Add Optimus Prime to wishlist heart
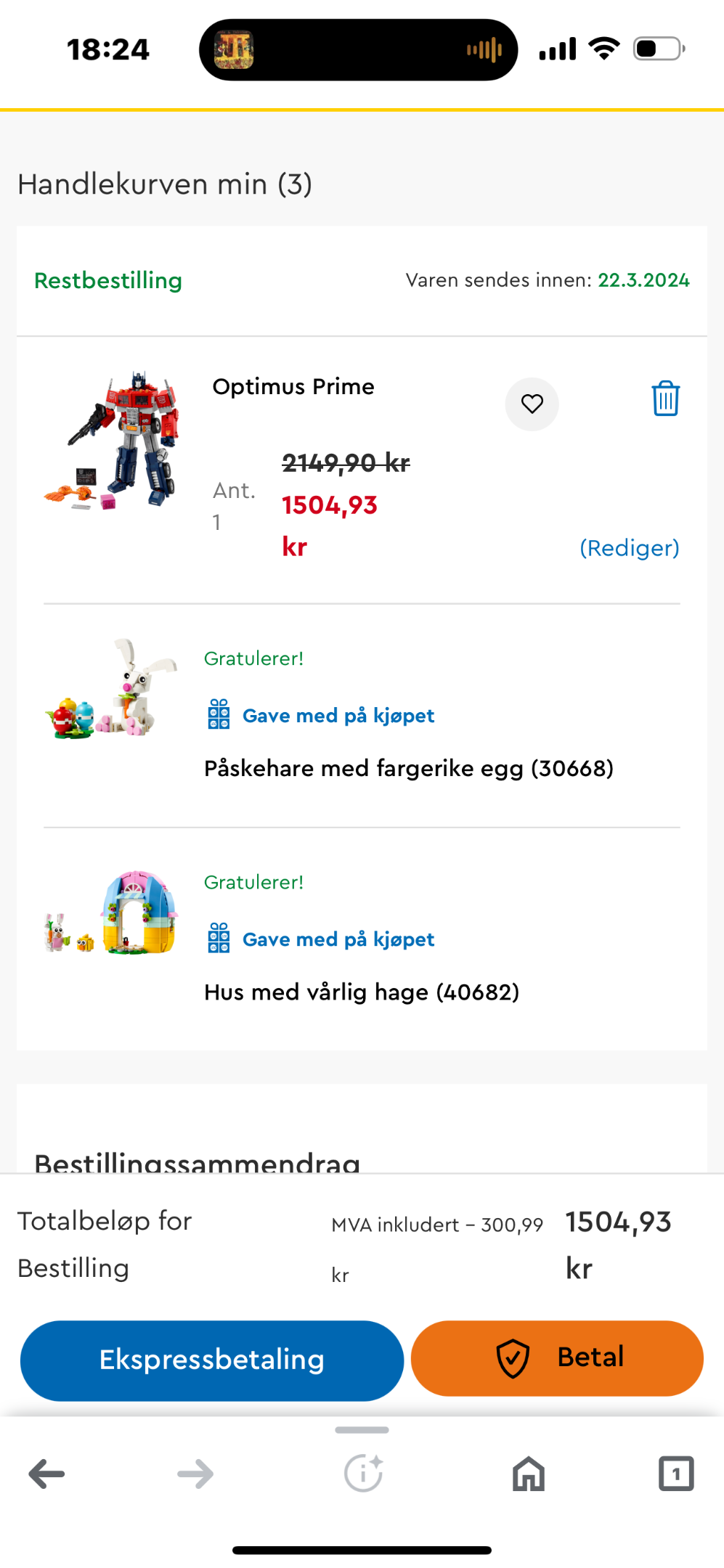The width and height of the screenshot is (724, 1568). (532, 404)
